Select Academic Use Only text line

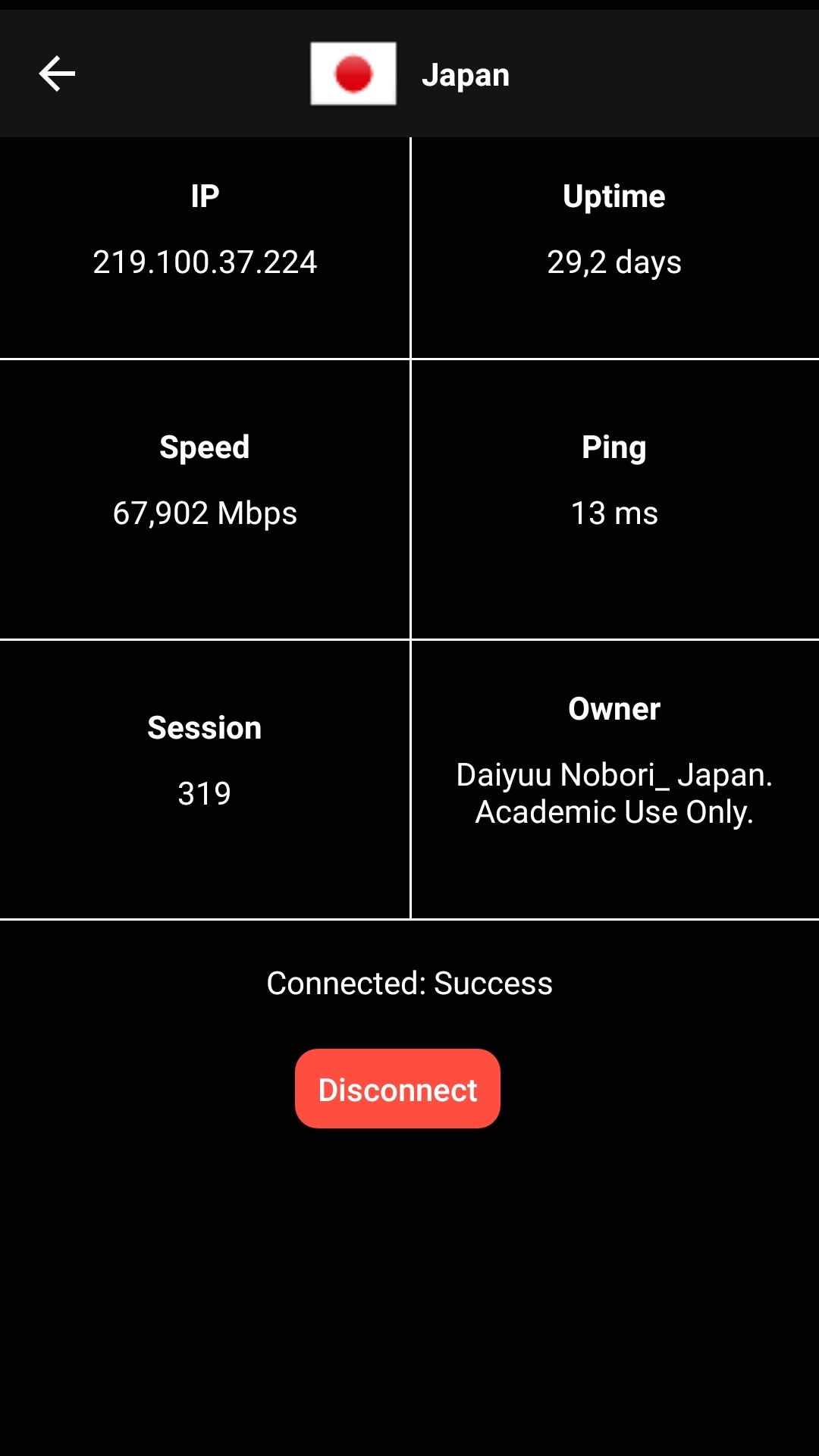pyautogui.click(x=614, y=811)
